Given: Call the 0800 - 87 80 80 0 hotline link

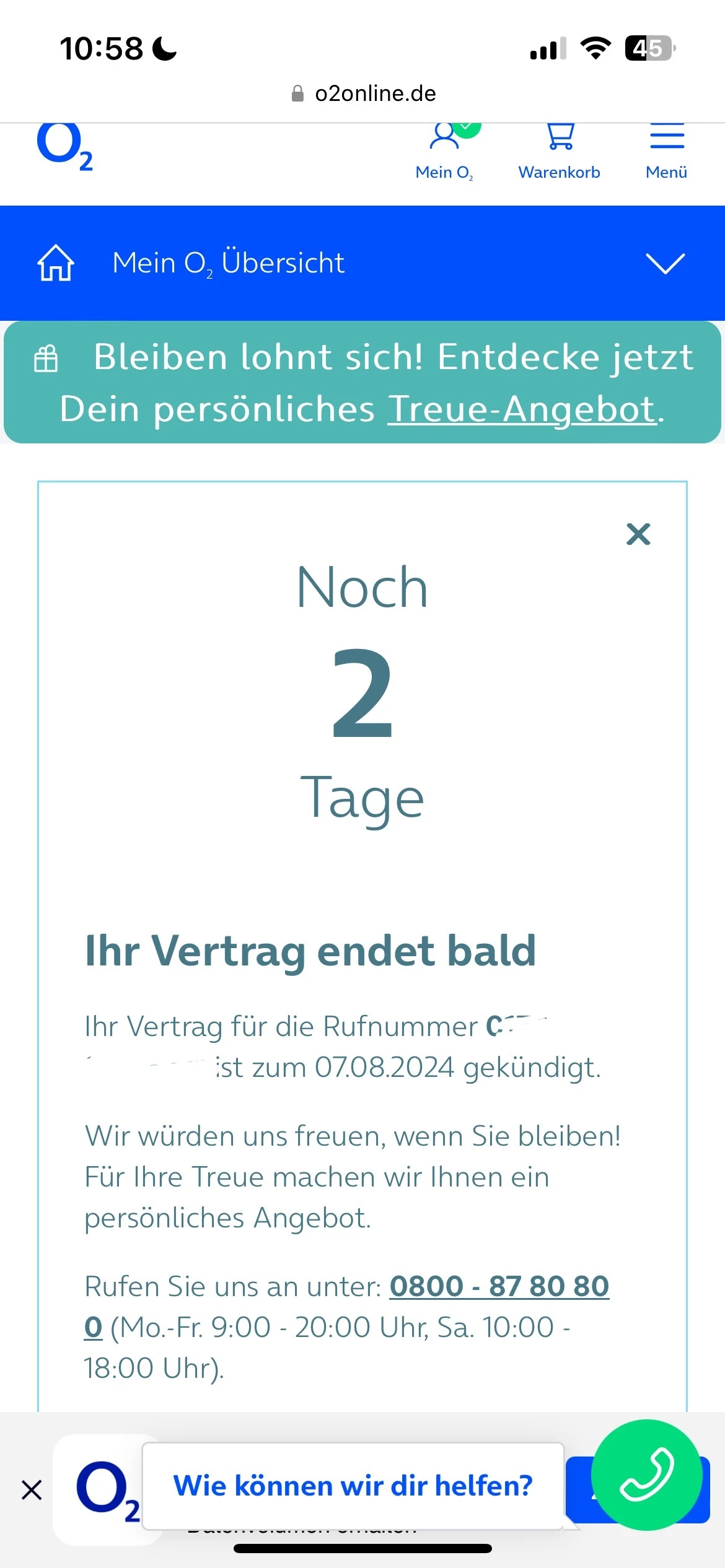Looking at the screenshot, I should 498,1286.
